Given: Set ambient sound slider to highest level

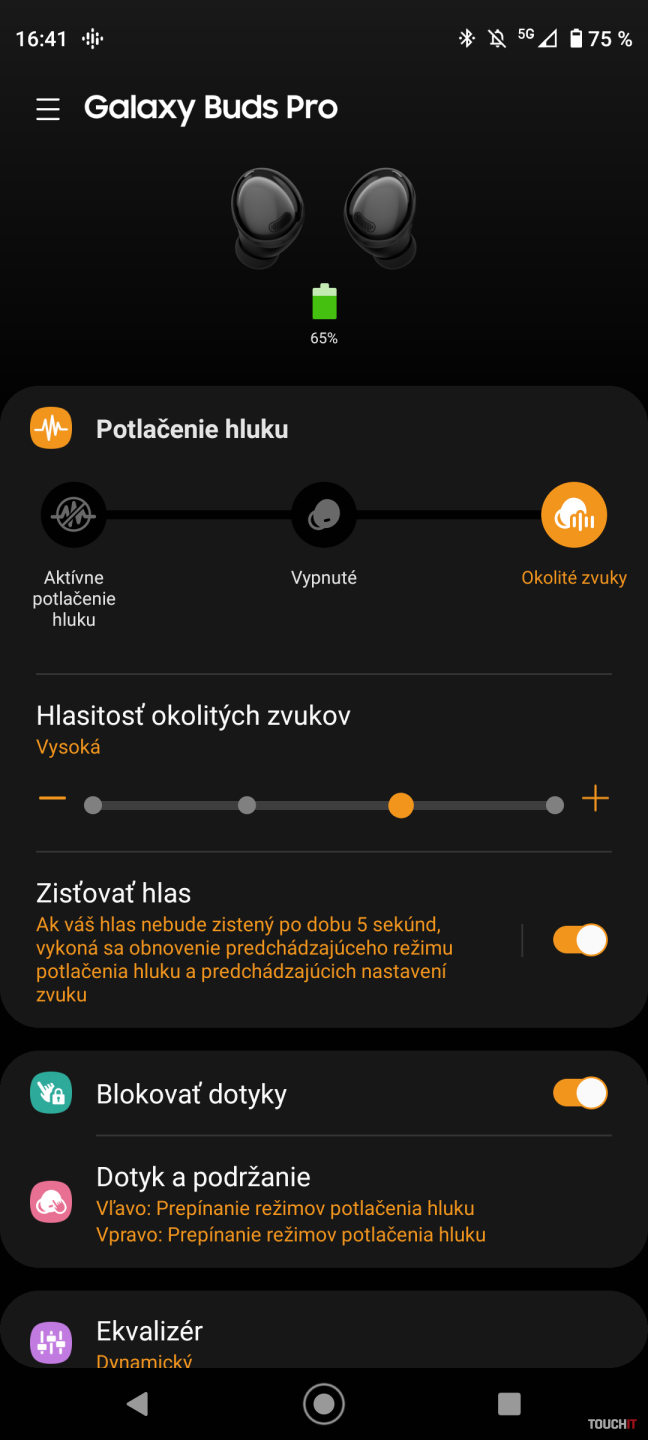Looking at the screenshot, I should coord(555,806).
